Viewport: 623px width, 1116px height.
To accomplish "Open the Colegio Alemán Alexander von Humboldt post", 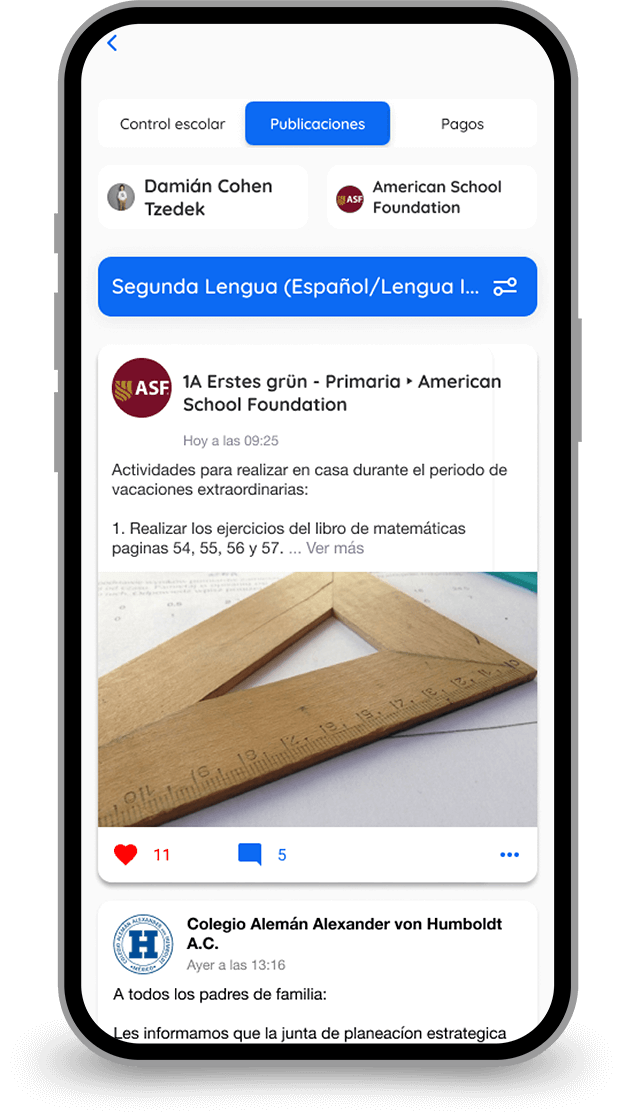I will 344,934.
